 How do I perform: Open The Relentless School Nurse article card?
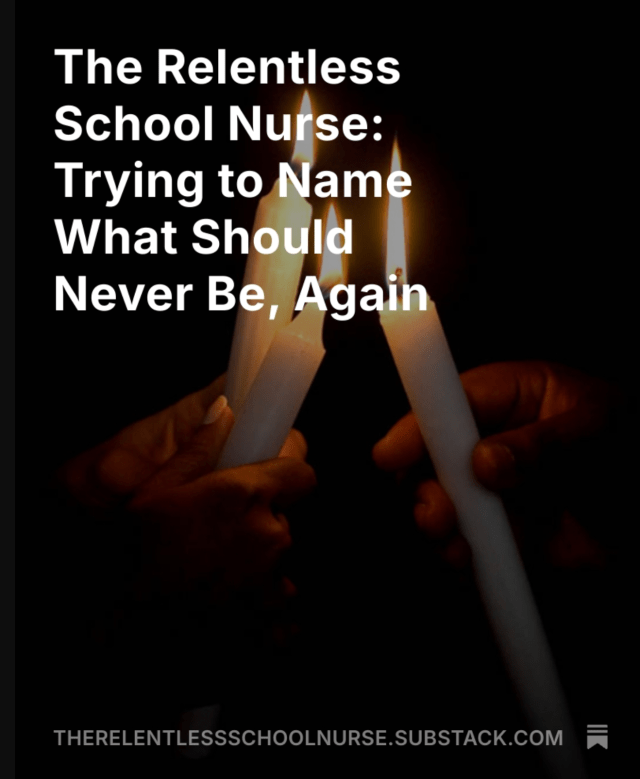tap(242, 180)
